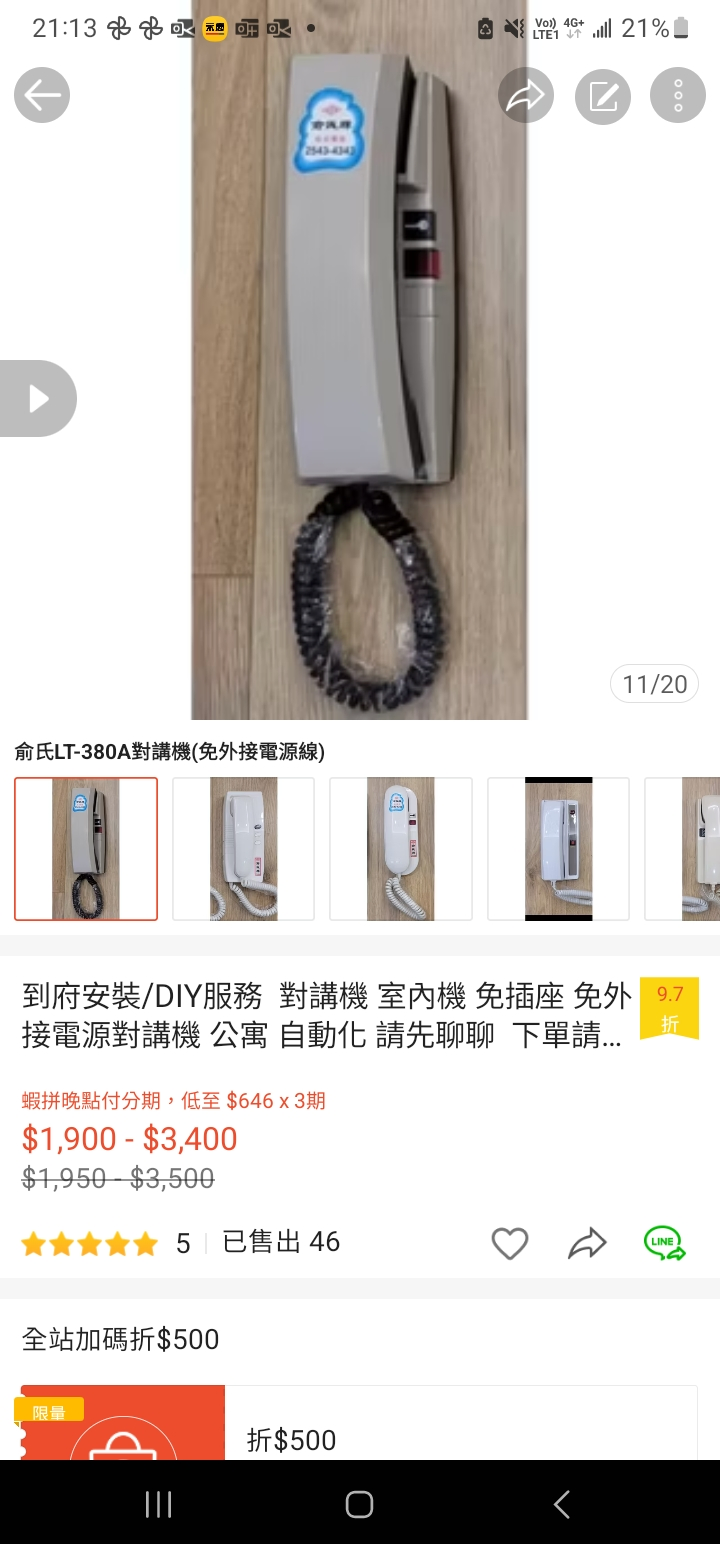Image resolution: width=720 pixels, height=1544 pixels.
Task: Share the product via top share icon
Action: (x=526, y=96)
